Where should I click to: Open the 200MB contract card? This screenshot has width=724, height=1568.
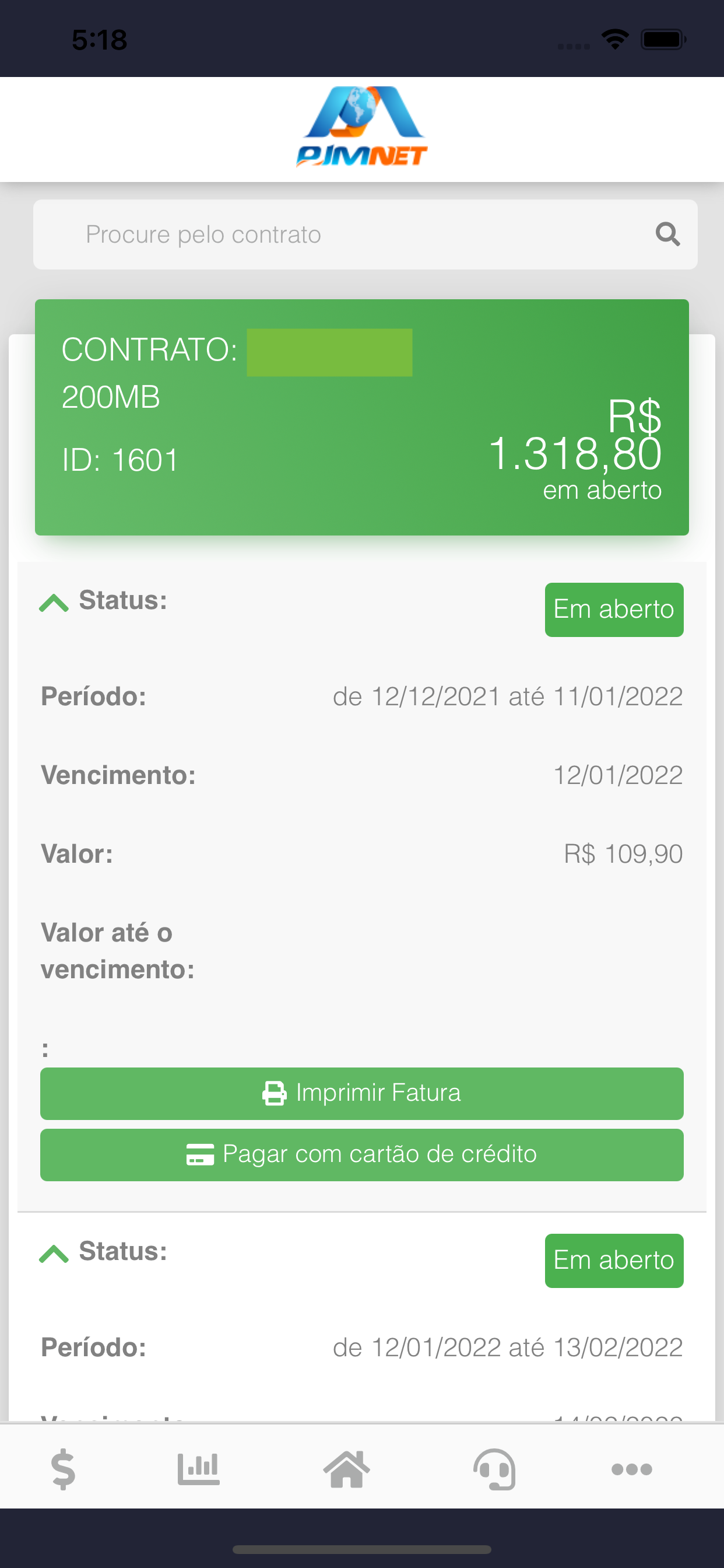coord(362,417)
